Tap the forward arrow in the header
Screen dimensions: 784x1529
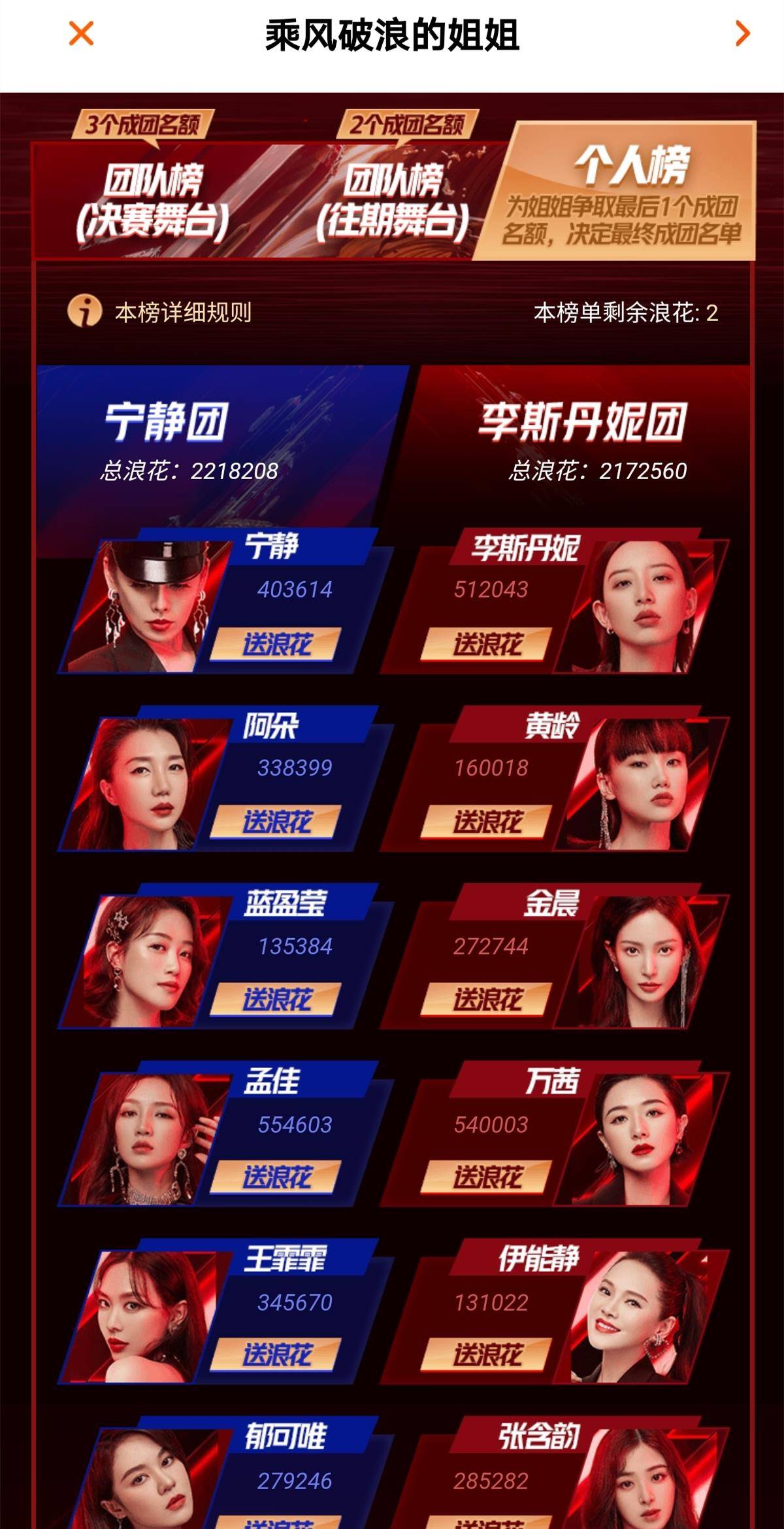pos(742,33)
